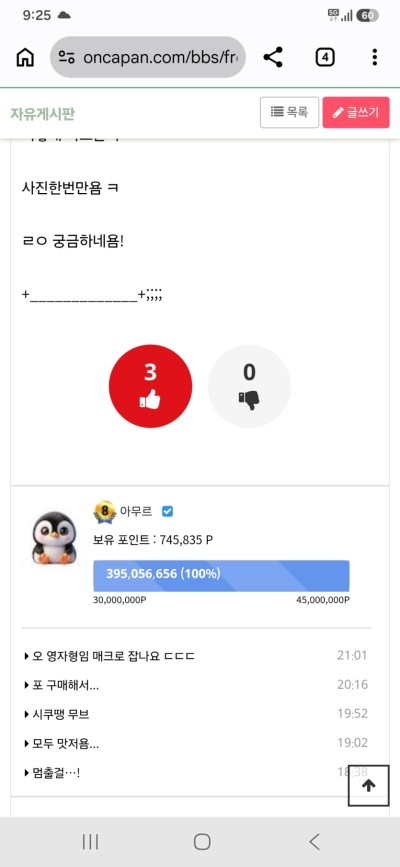Tap the scroll-to-top arrow button

pos(368,786)
